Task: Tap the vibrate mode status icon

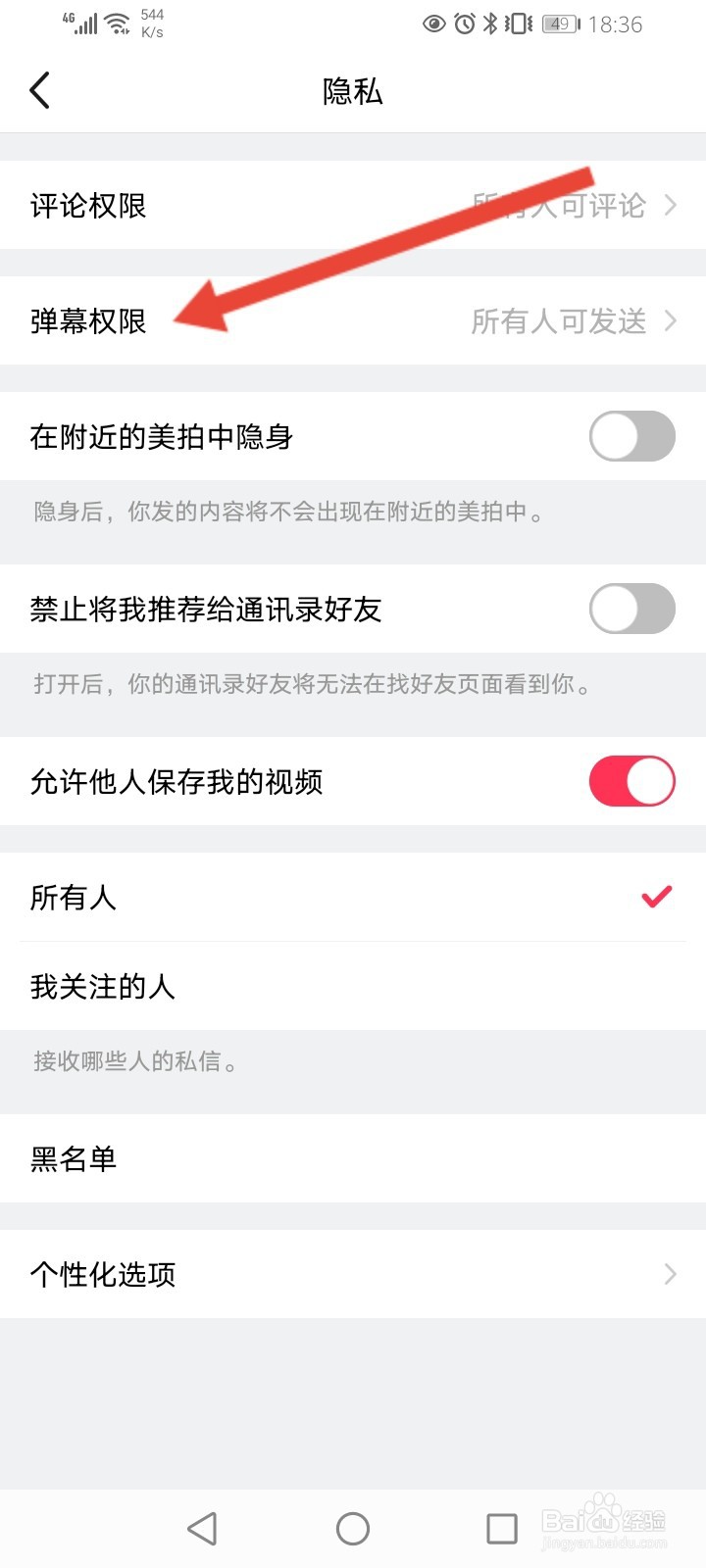Action: tap(520, 24)
